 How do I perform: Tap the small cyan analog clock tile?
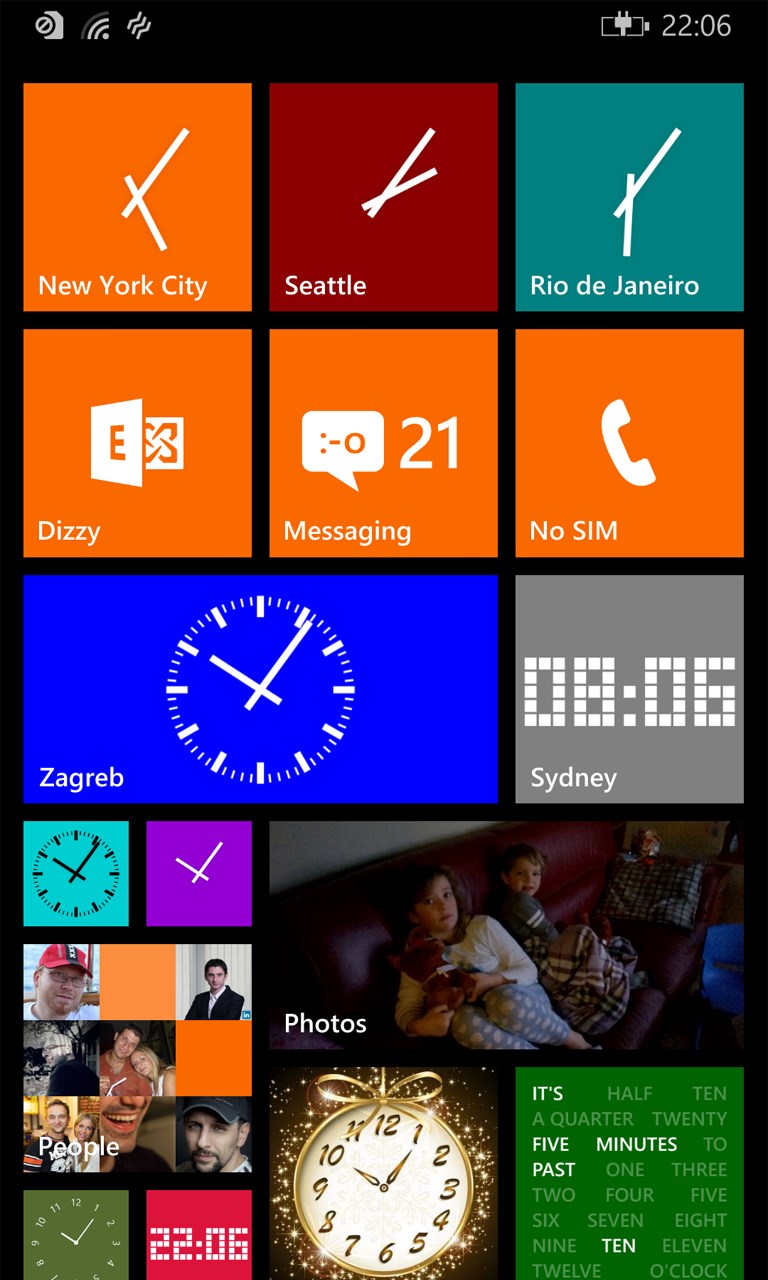[x=76, y=873]
